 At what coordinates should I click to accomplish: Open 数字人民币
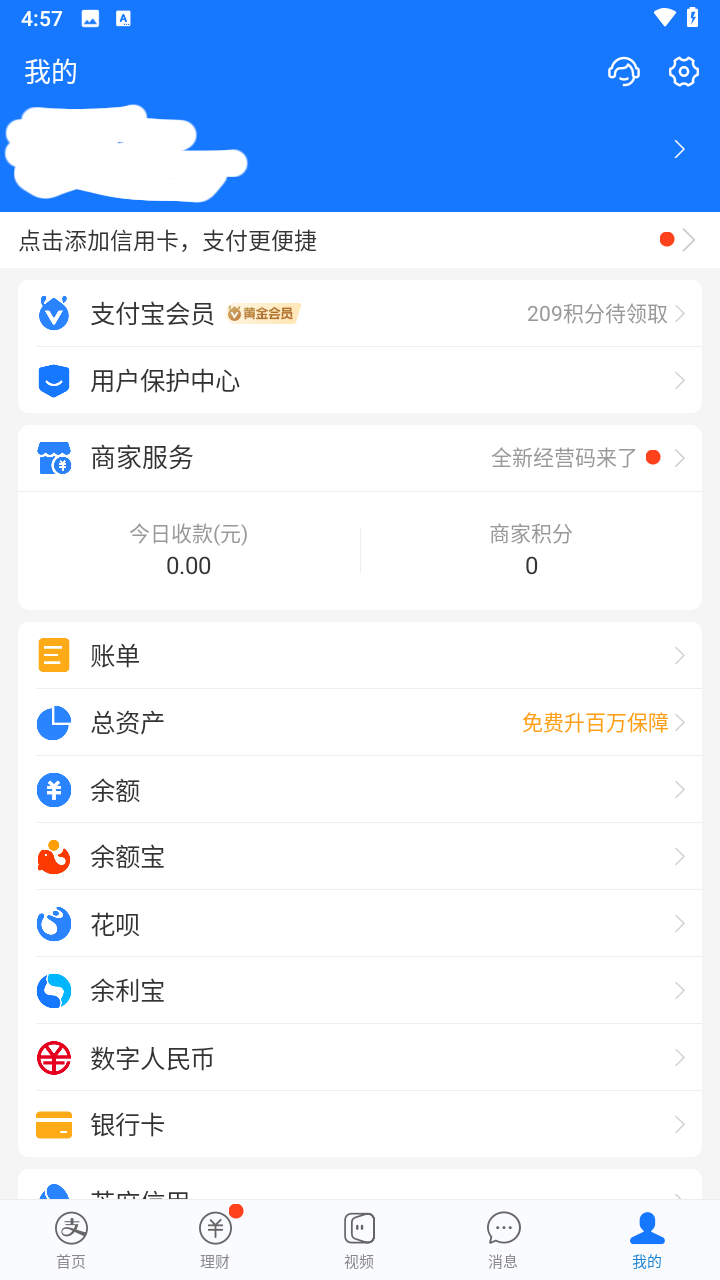(x=360, y=1058)
